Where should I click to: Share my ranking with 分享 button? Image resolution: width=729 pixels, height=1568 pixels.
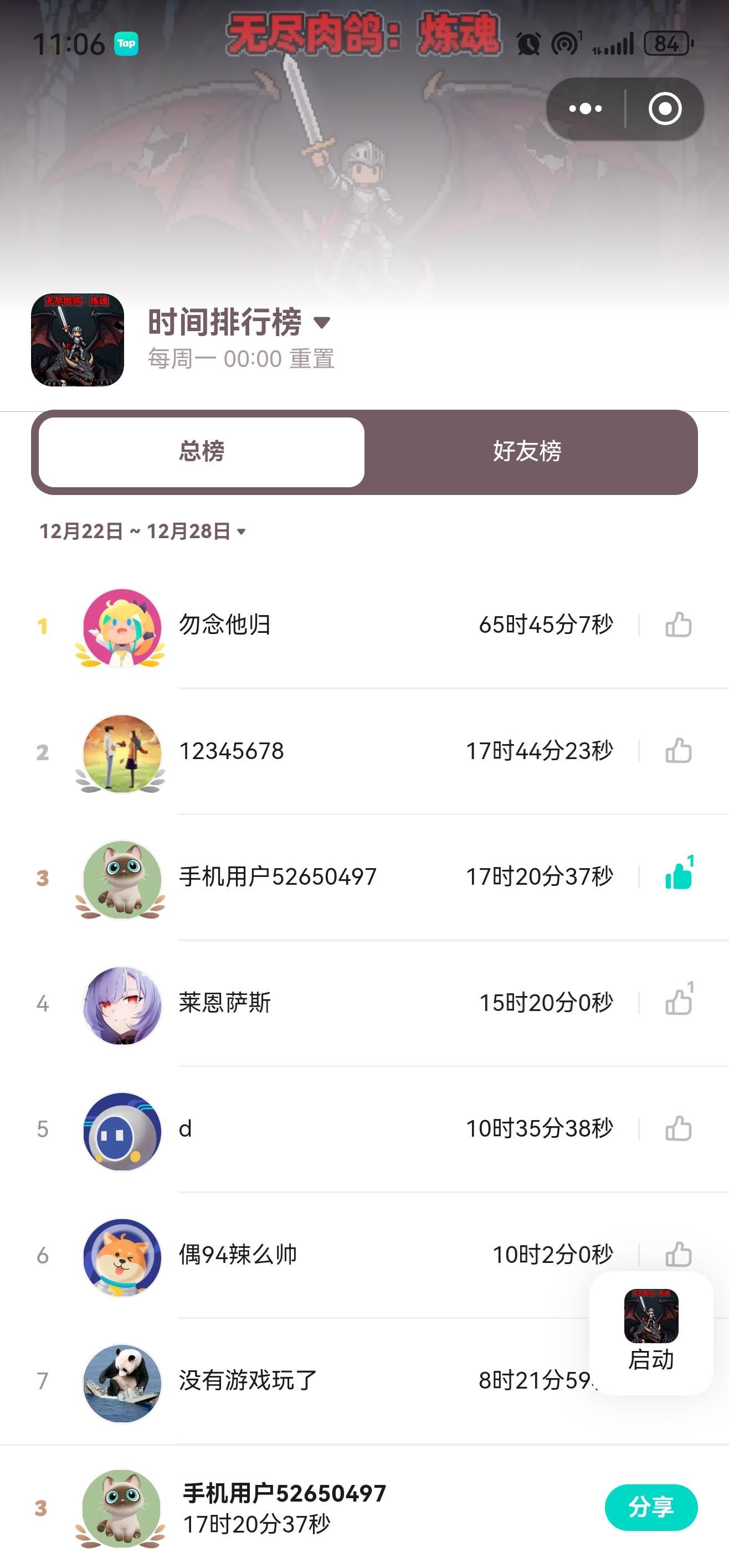pyautogui.click(x=650, y=1507)
